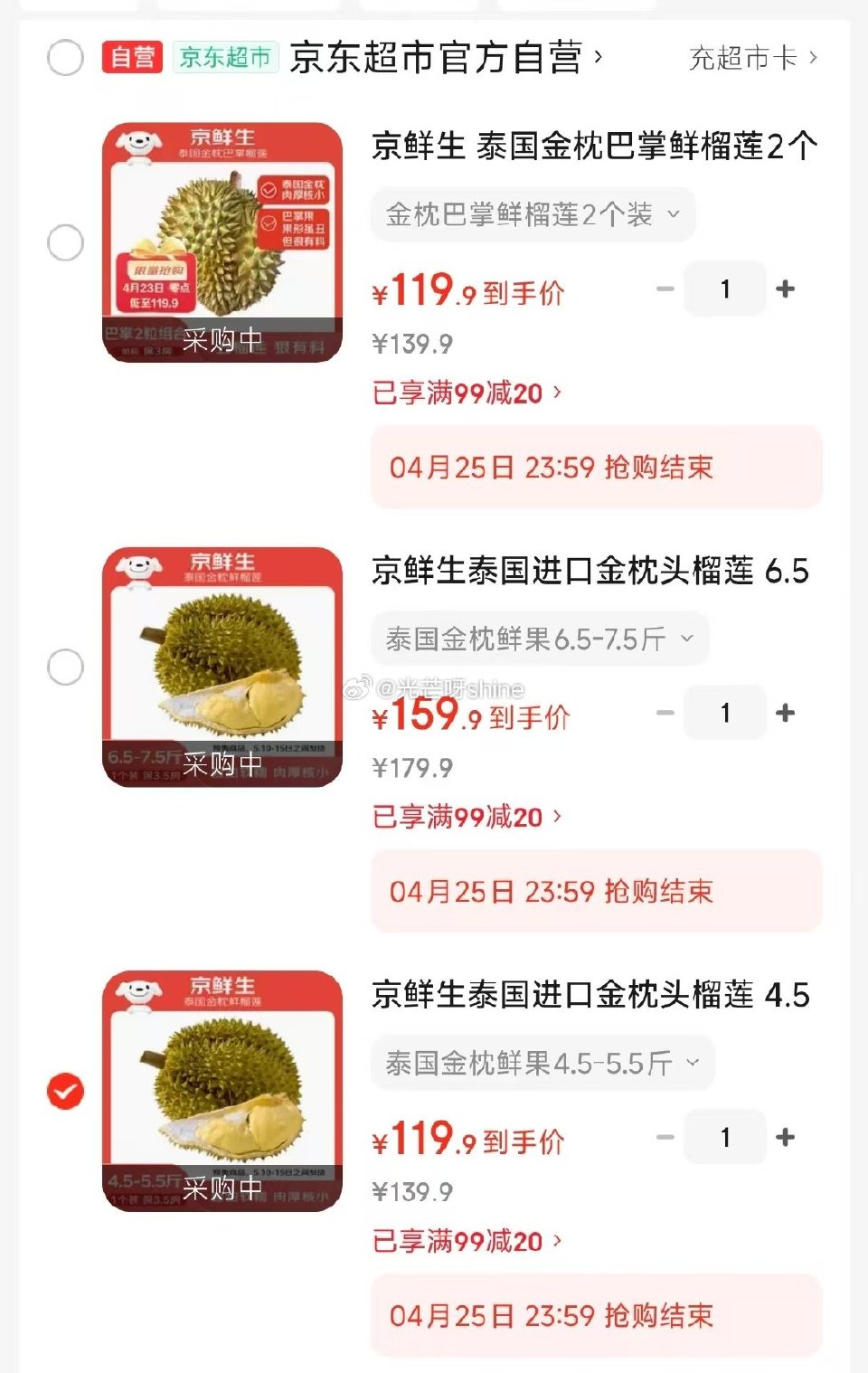Image resolution: width=868 pixels, height=1373 pixels.
Task: Select the store-level selection circle
Action: tap(66, 56)
